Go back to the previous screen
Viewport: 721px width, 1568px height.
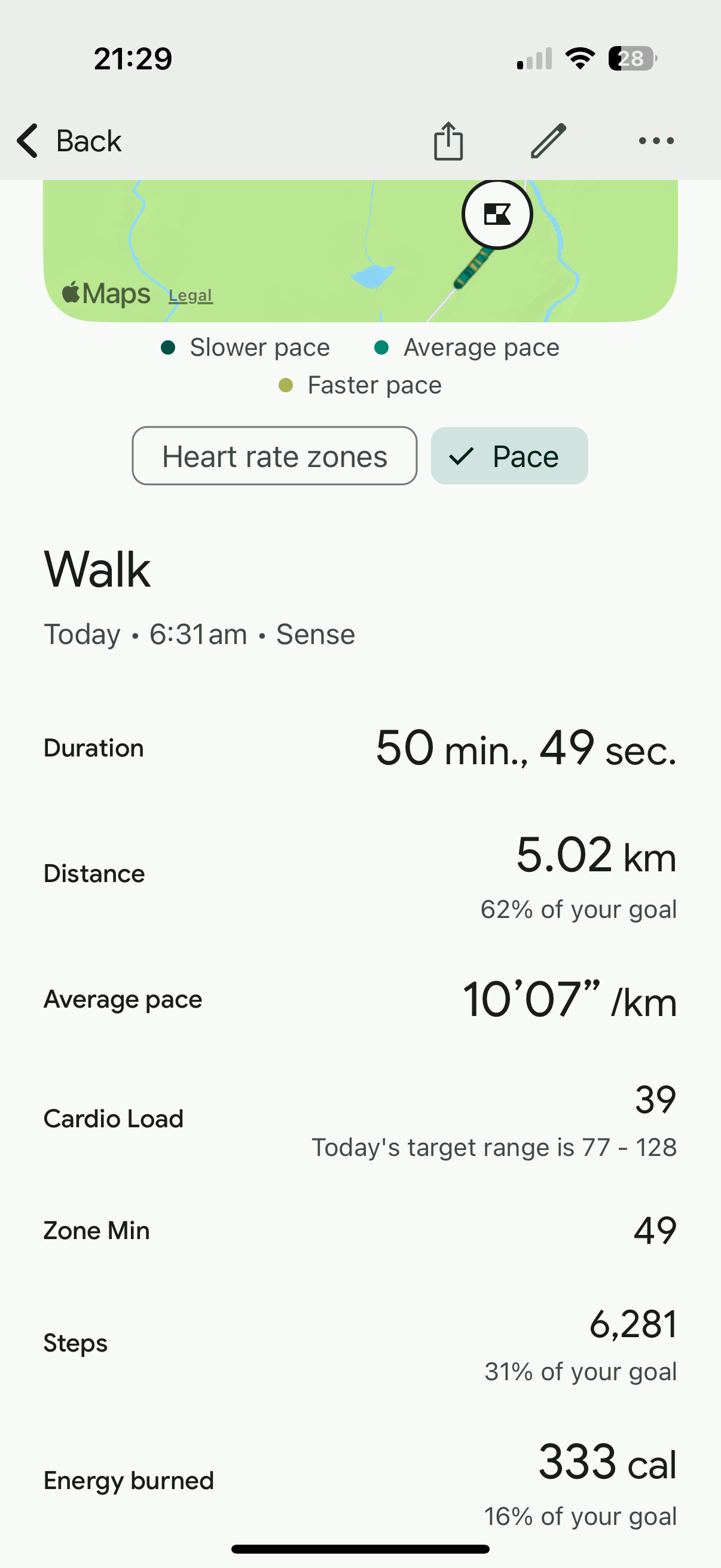coord(68,141)
